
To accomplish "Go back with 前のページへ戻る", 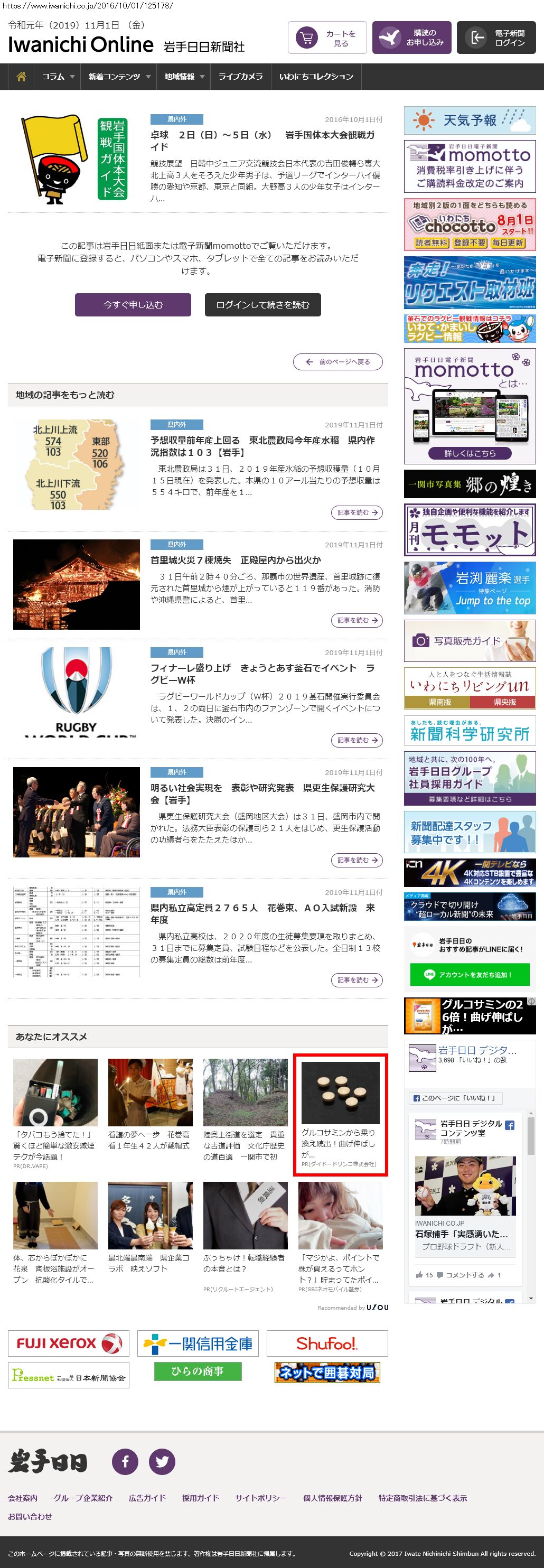I will (x=339, y=361).
